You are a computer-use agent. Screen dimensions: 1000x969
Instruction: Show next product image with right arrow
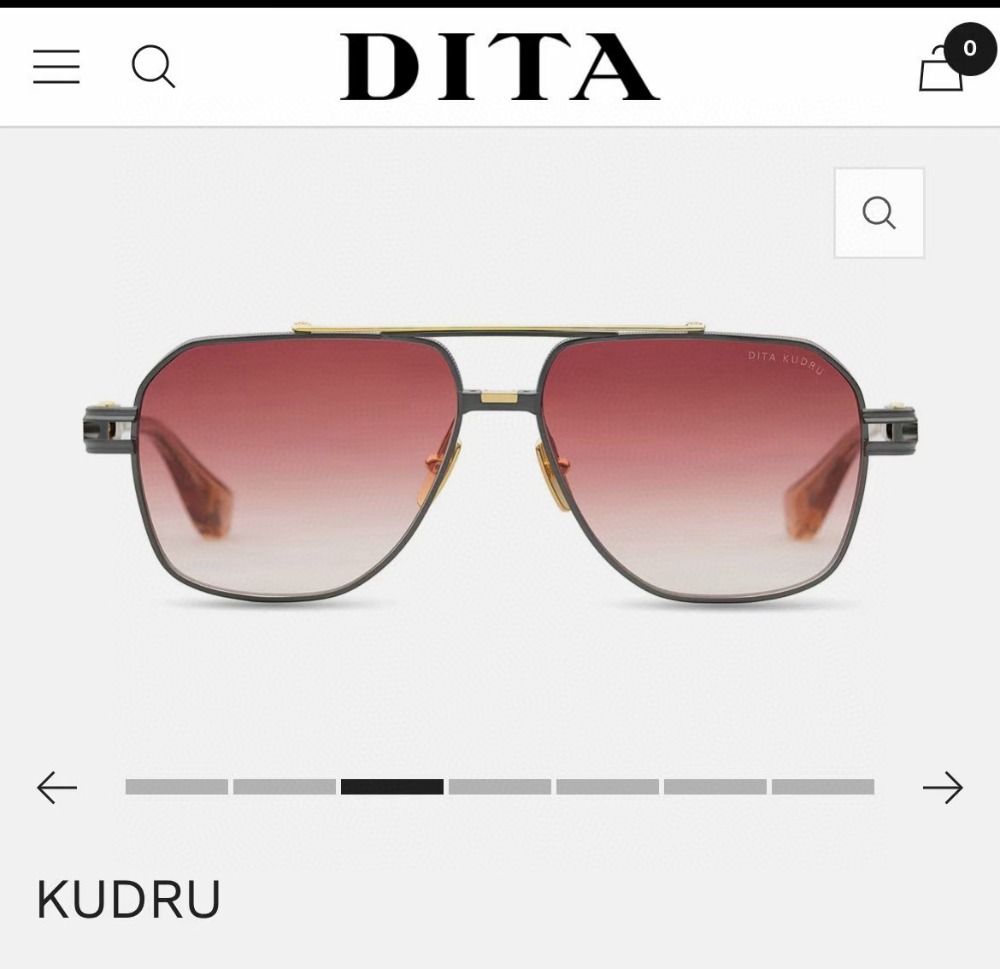click(x=942, y=787)
